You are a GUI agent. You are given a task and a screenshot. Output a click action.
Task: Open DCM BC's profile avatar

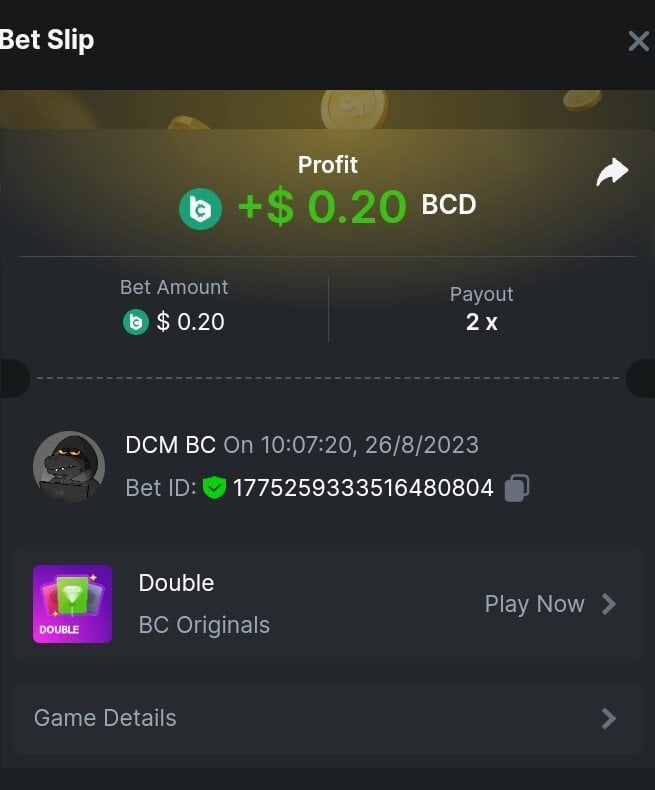pos(69,467)
